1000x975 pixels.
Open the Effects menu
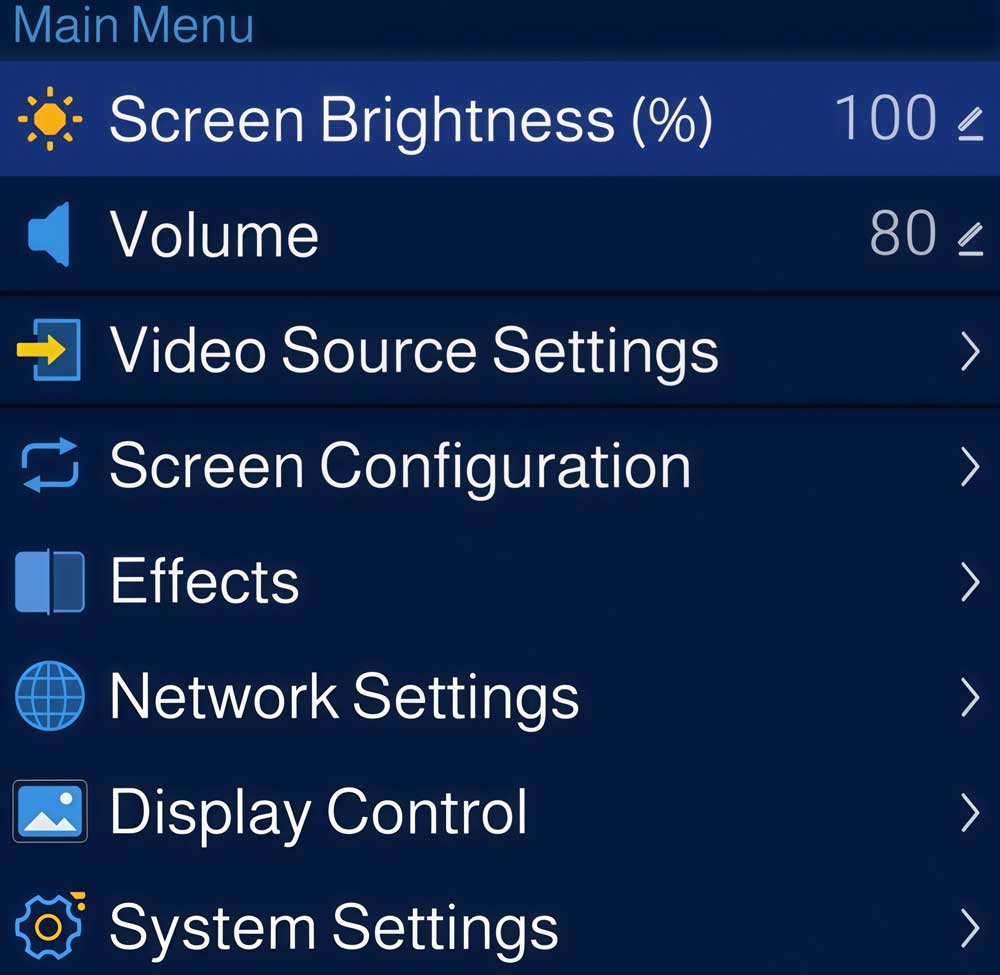(205, 582)
